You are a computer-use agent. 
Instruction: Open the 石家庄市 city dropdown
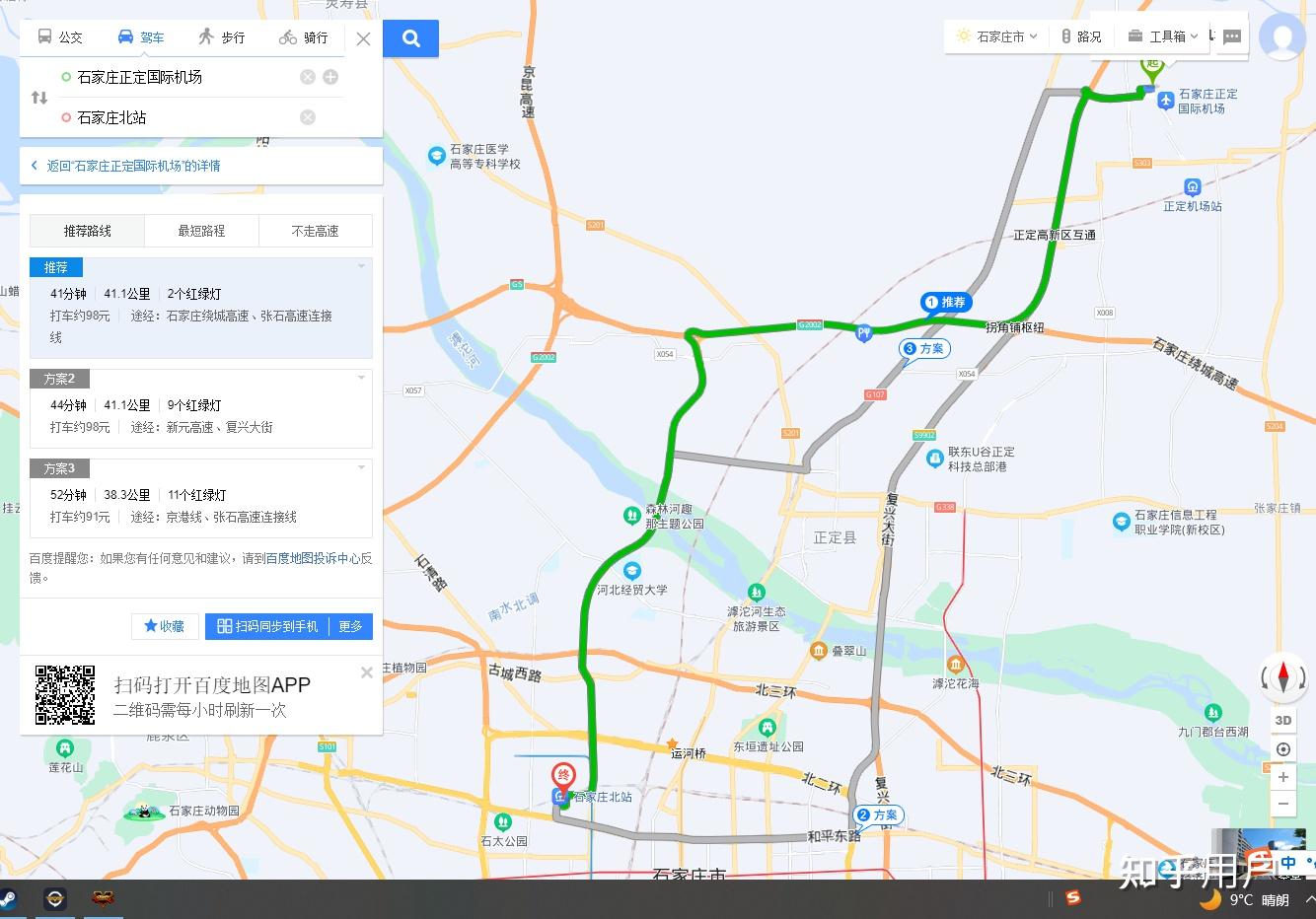click(996, 36)
